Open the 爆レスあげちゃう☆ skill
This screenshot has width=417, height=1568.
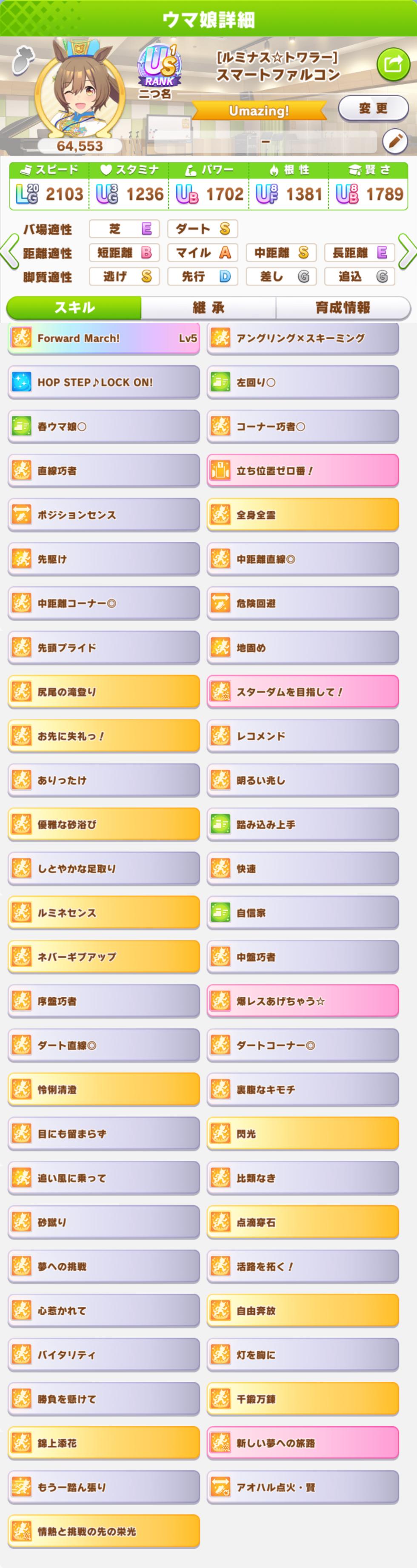coord(303,1001)
